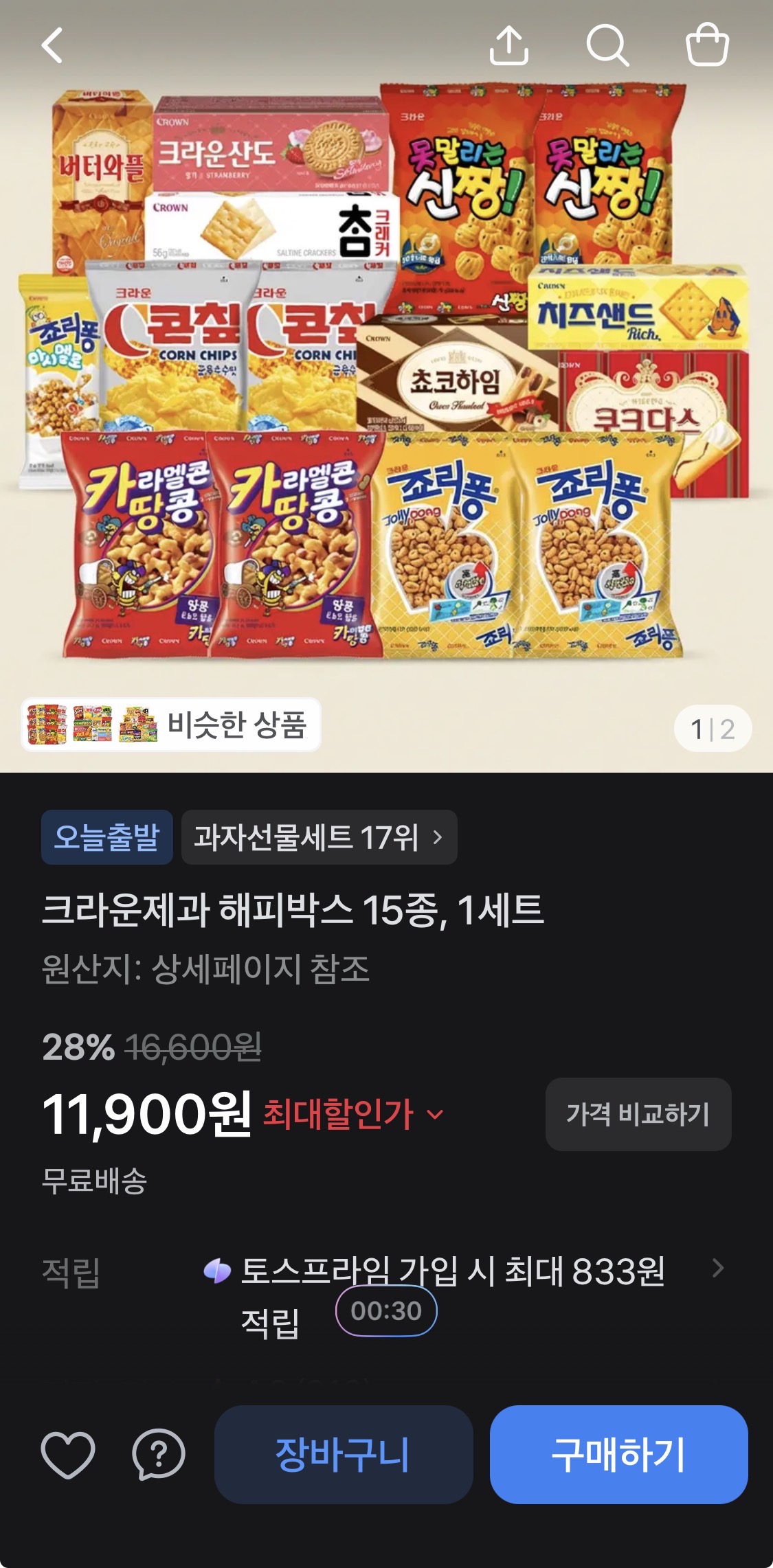The height and width of the screenshot is (1568, 773).
Task: Open the shopping cart icon
Action: [707, 45]
